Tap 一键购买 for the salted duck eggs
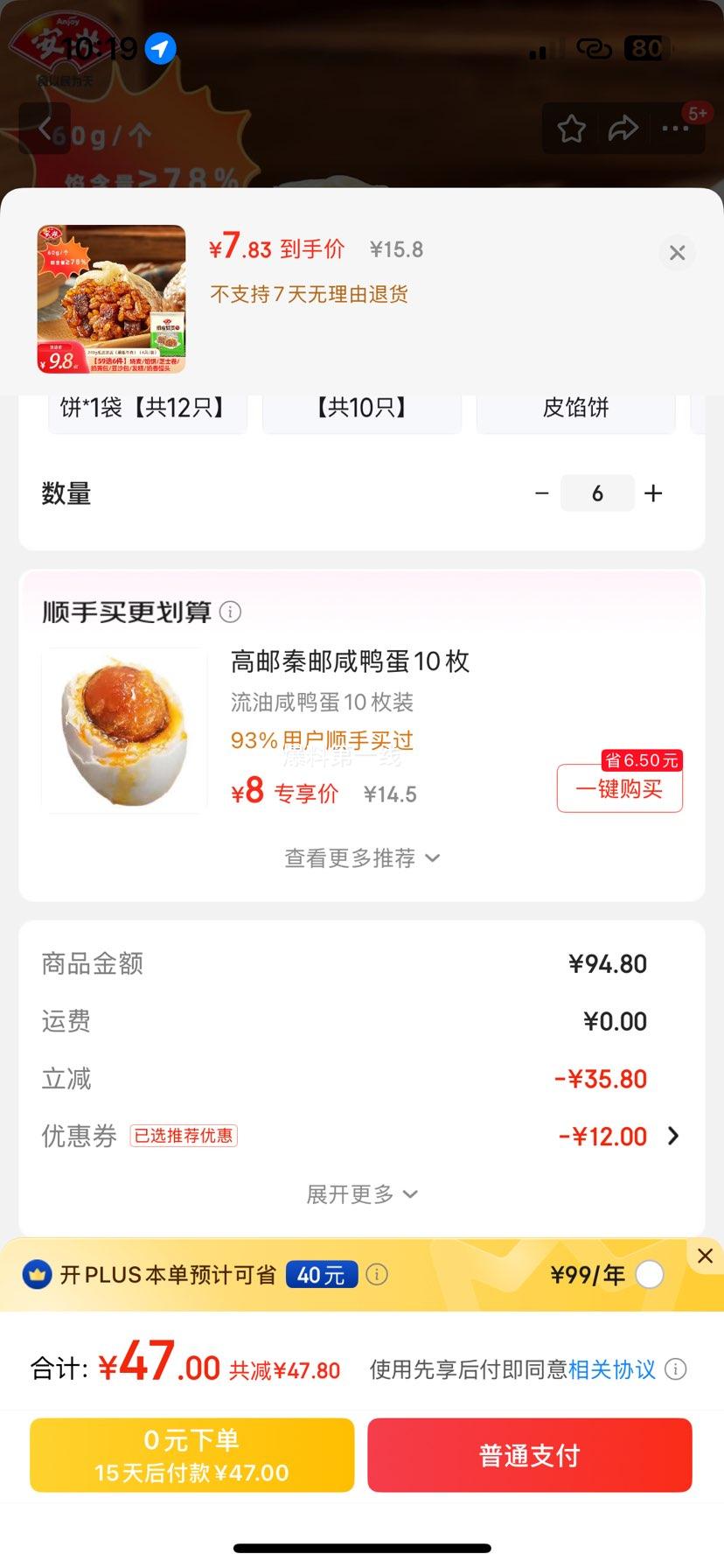 620,788
